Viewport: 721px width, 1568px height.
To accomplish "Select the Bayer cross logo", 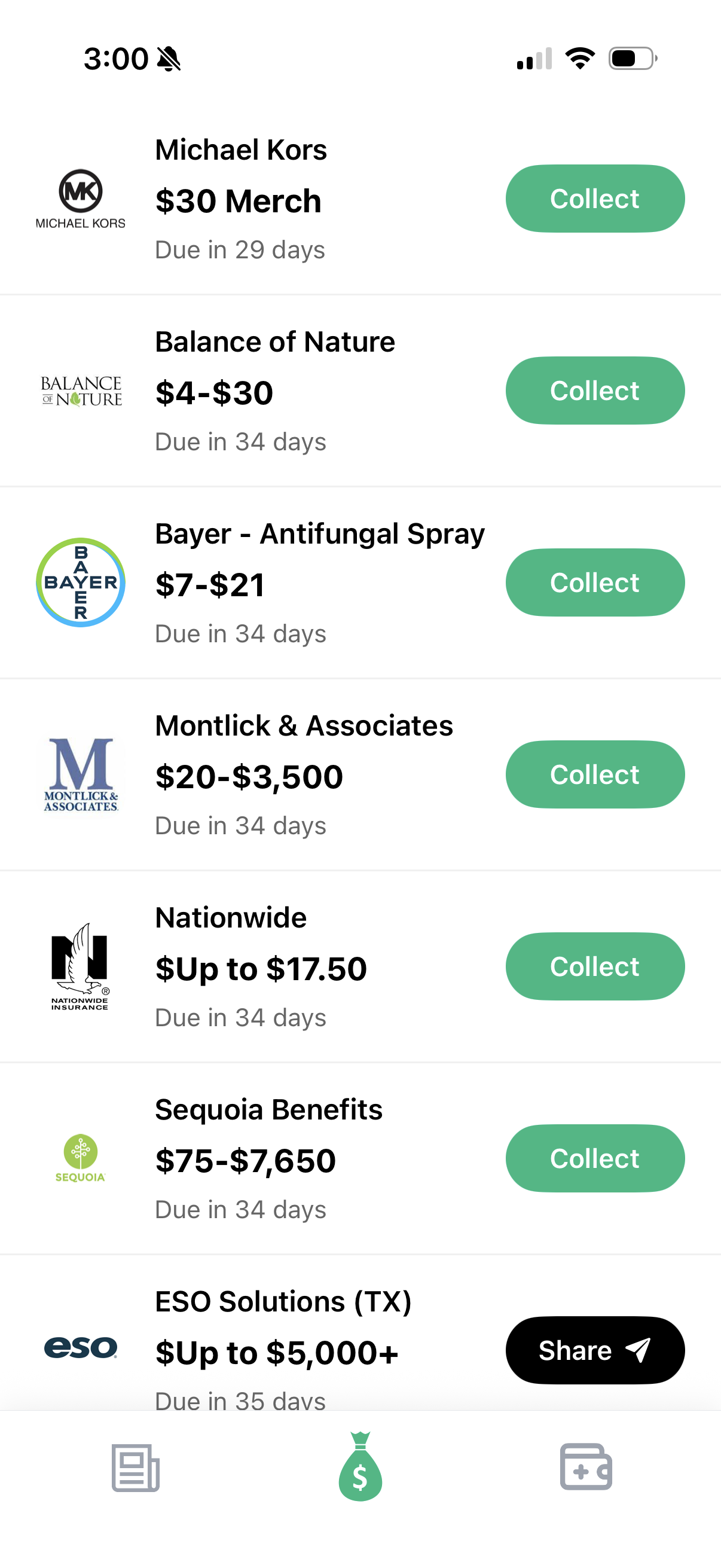I will click(x=80, y=582).
